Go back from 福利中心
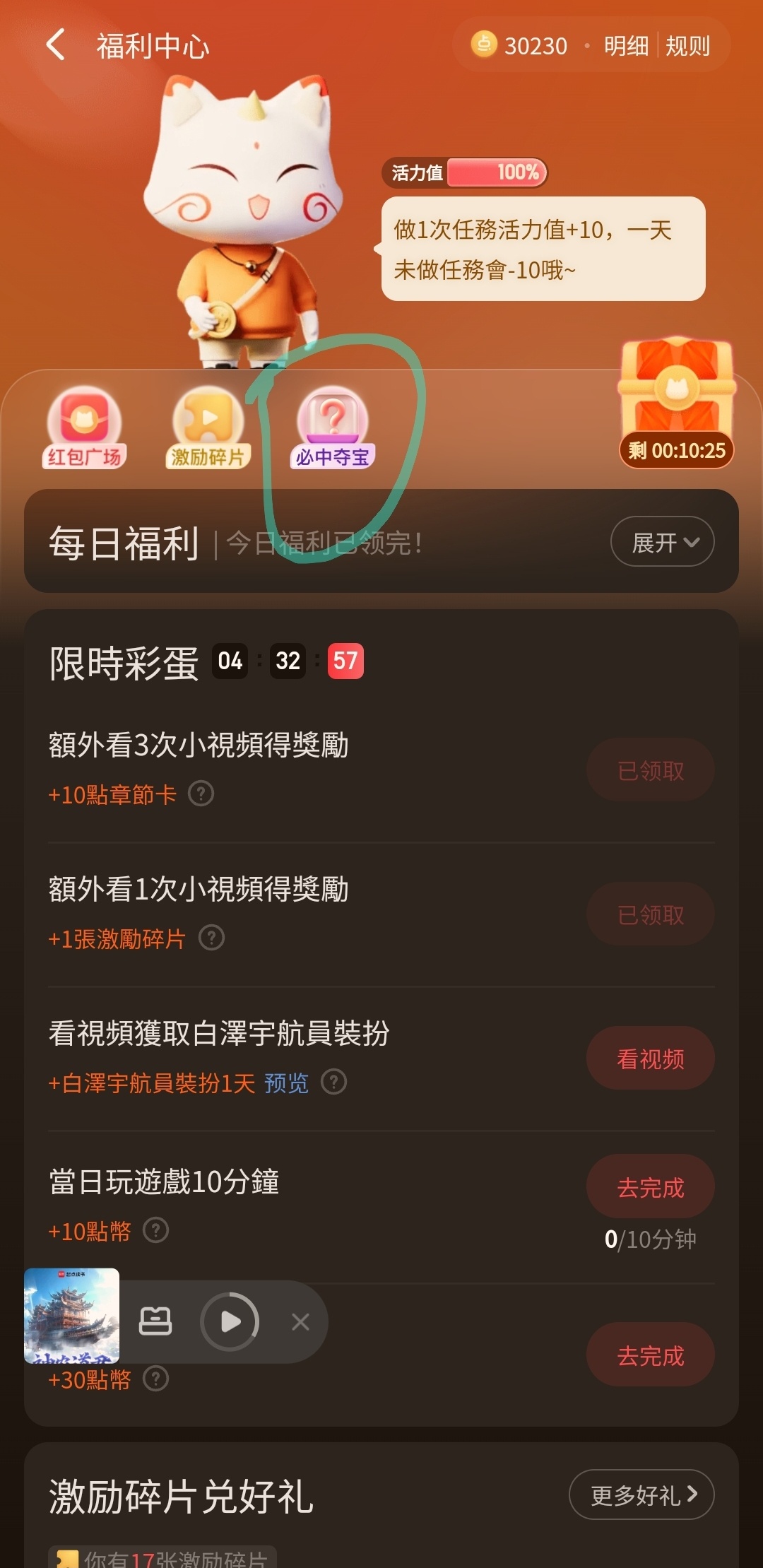 pos(55,45)
